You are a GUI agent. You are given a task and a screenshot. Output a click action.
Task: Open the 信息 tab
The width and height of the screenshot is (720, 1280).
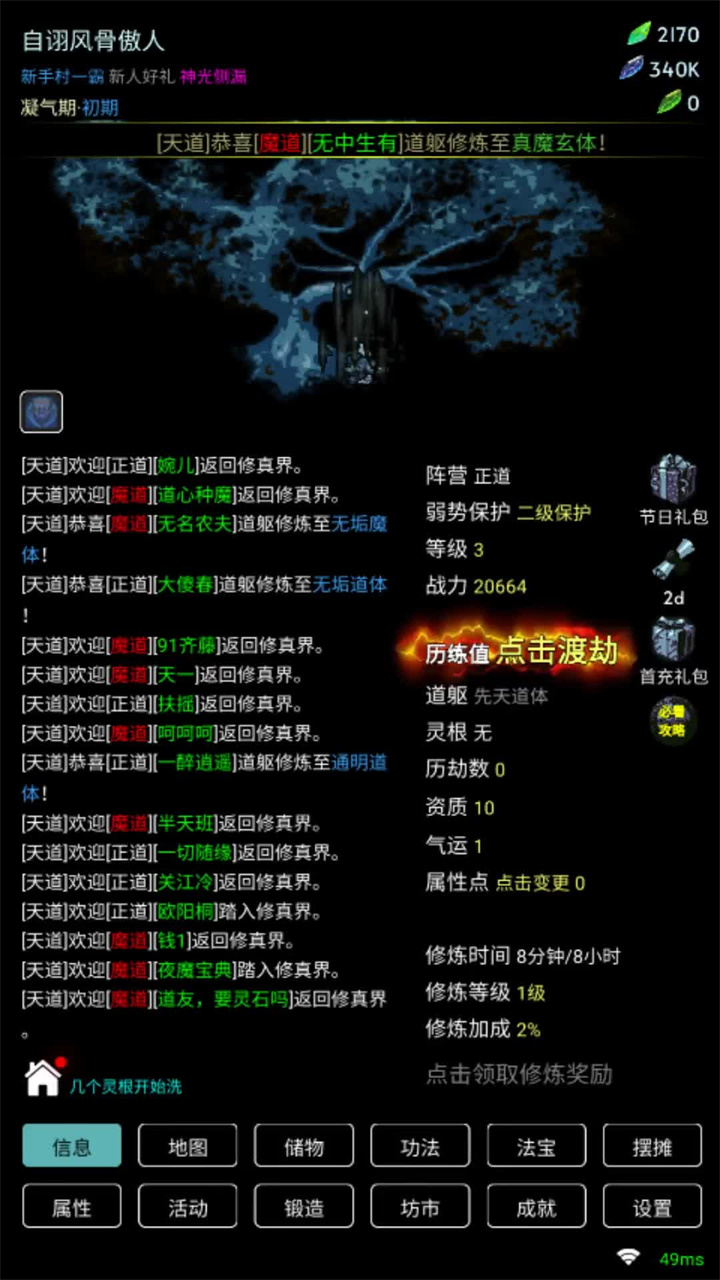coord(71,1146)
